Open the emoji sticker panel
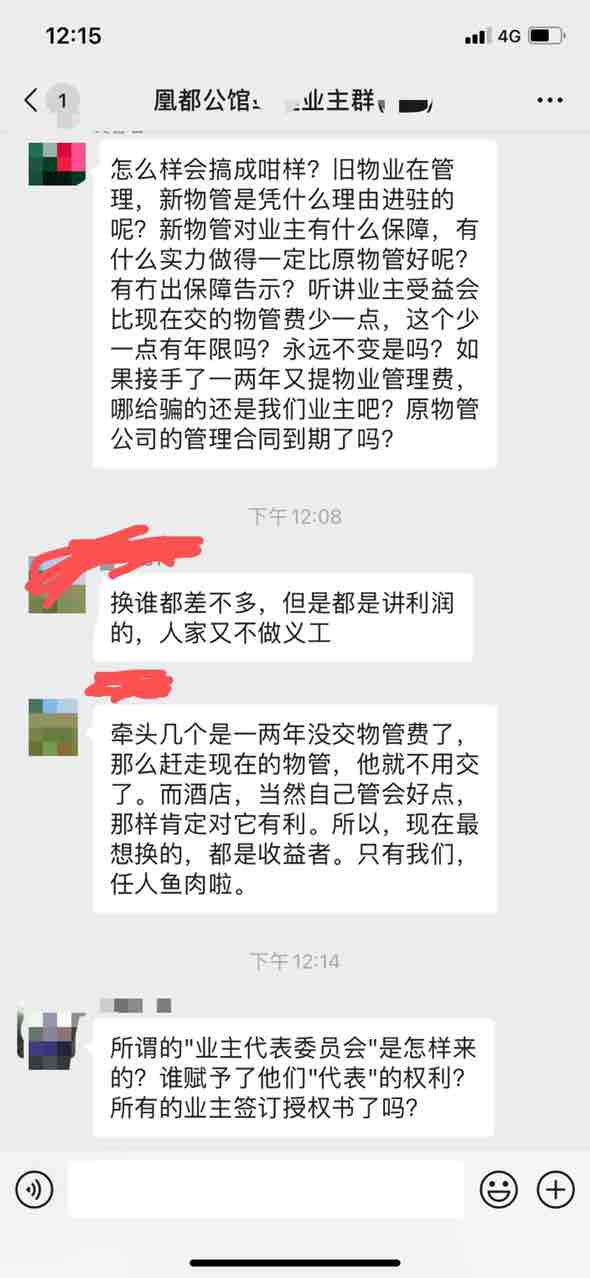The image size is (590, 1278). [x=498, y=1189]
